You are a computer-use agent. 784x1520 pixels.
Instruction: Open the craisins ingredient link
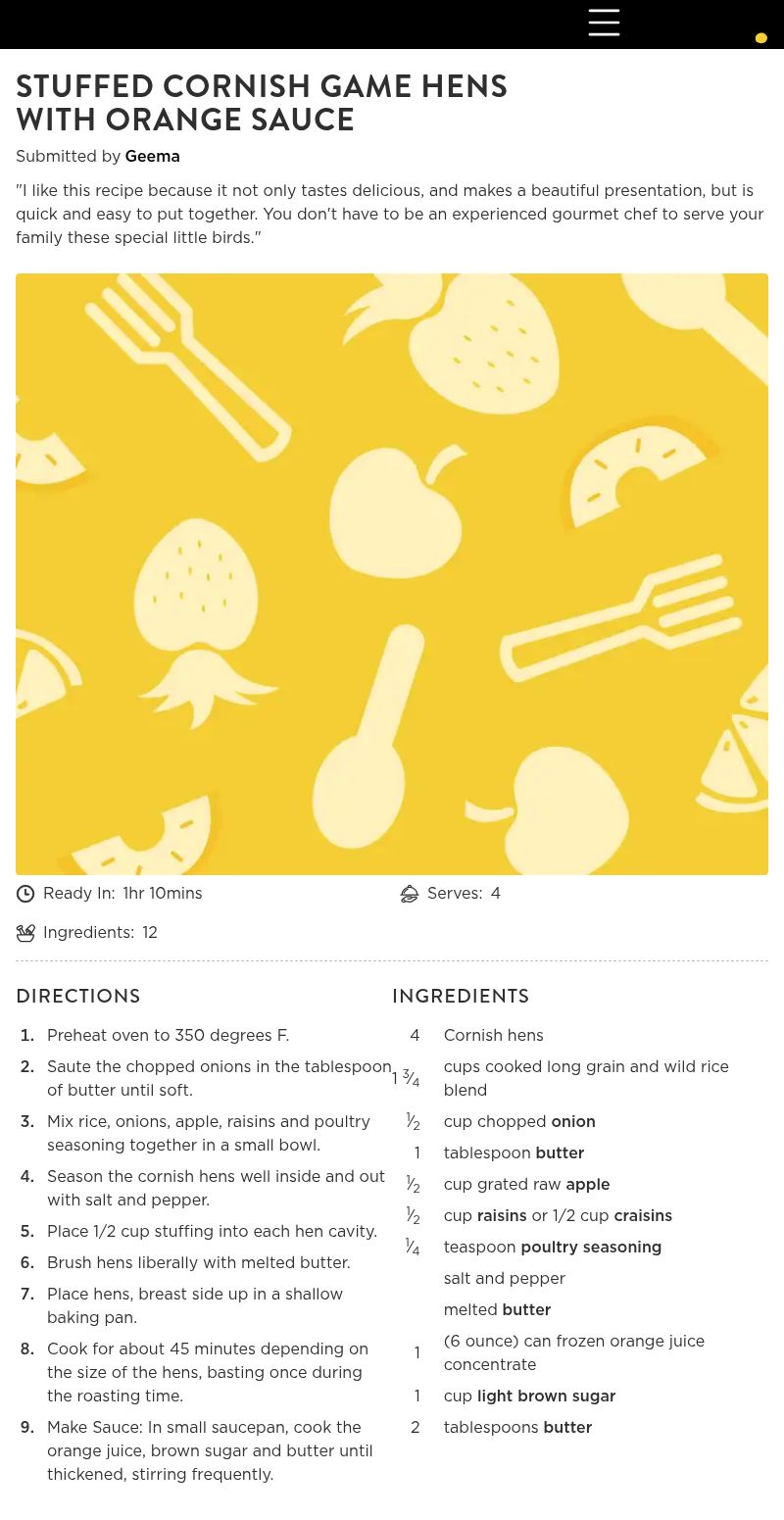point(642,1215)
